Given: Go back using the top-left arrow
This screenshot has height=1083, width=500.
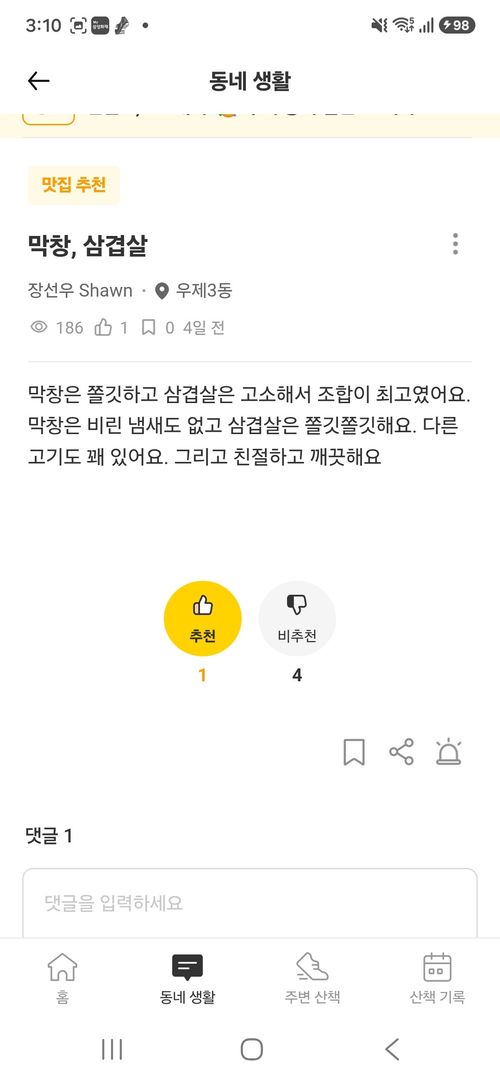Looking at the screenshot, I should pos(39,82).
